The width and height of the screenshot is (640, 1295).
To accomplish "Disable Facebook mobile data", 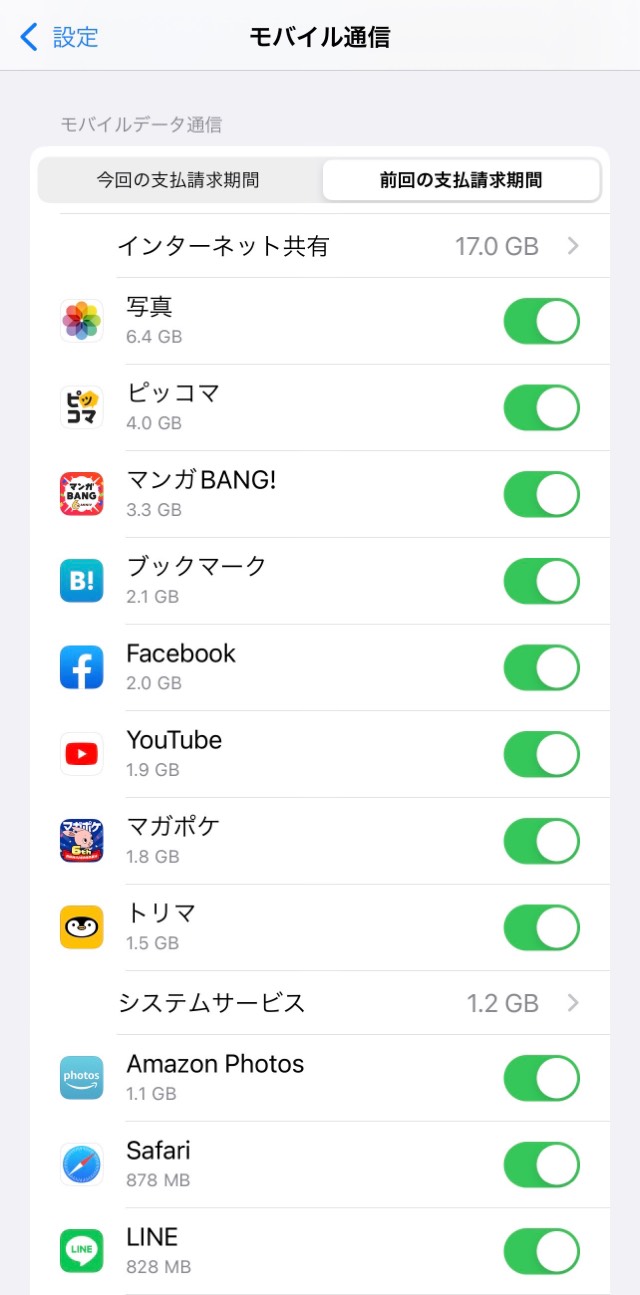I will point(542,668).
